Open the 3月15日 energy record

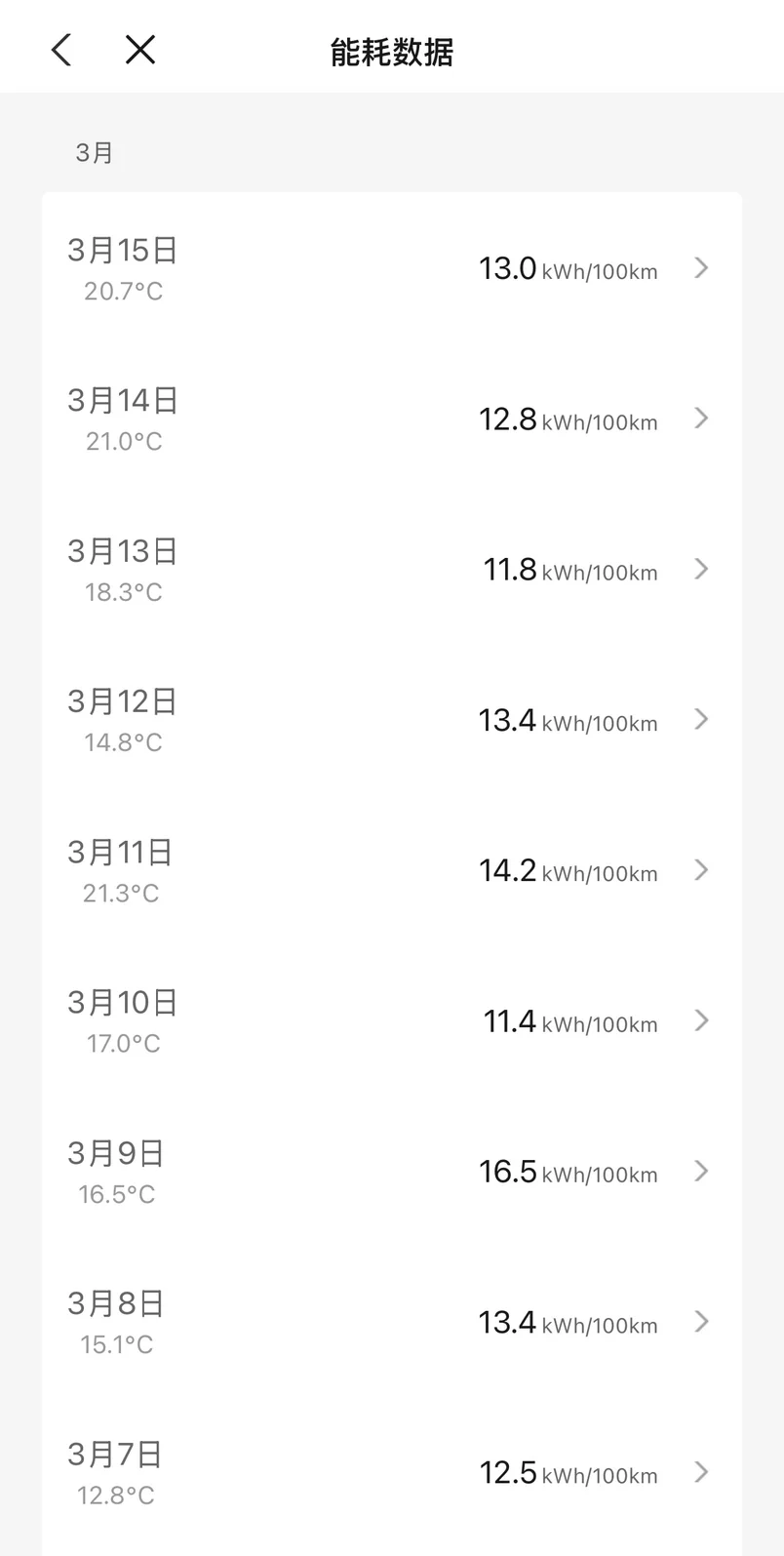click(391, 268)
